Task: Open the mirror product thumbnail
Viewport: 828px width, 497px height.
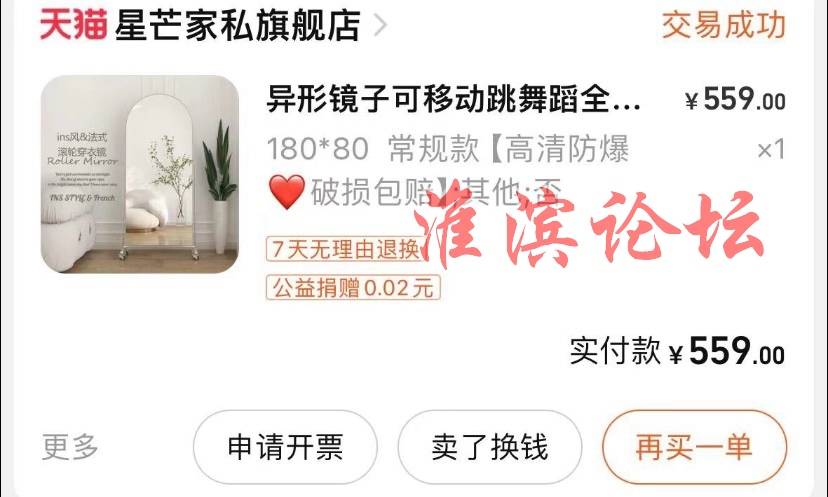Action: point(139,174)
